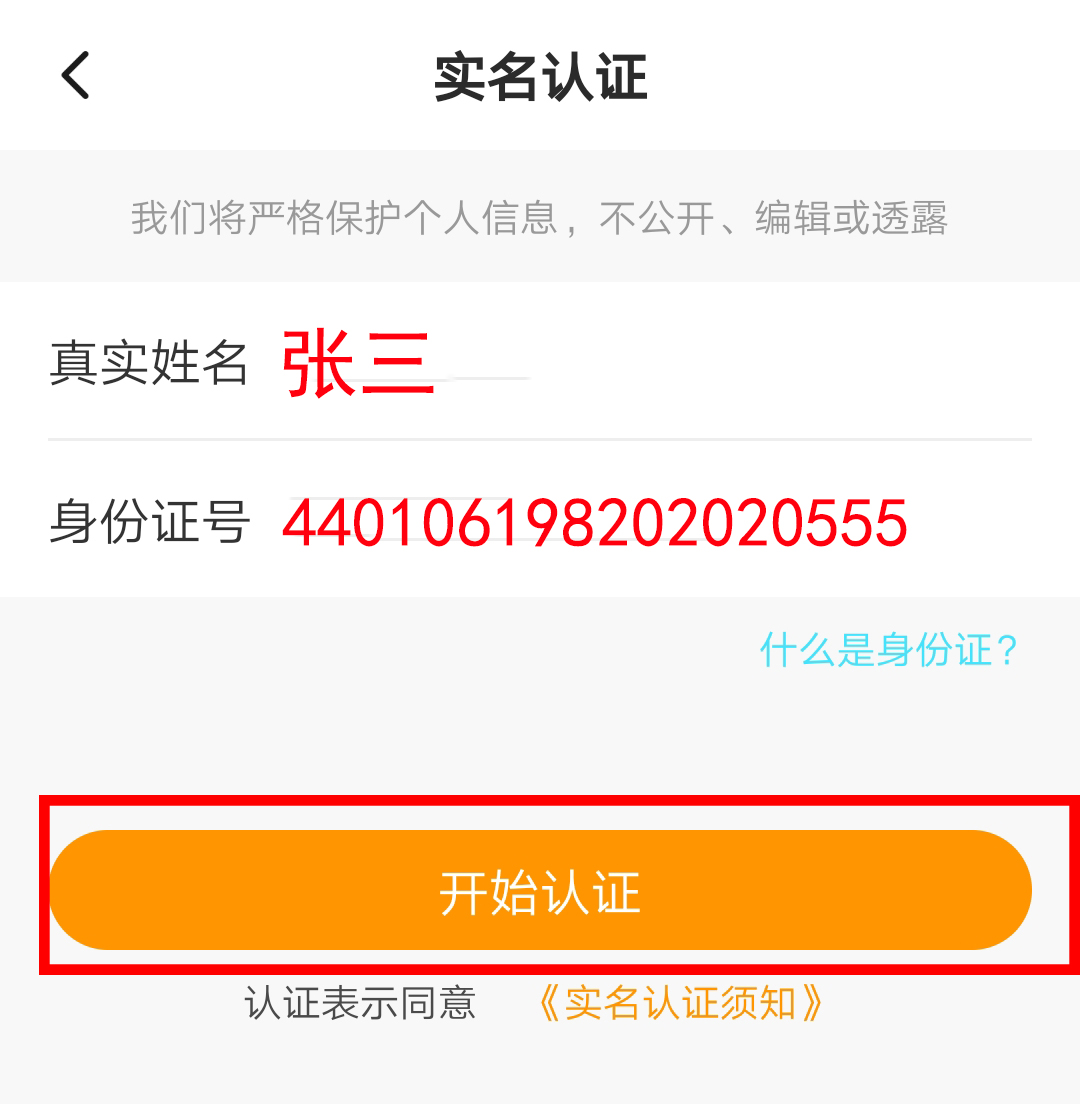Open the 什么是身份证？ help link
This screenshot has height=1104, width=1080.
coord(888,650)
